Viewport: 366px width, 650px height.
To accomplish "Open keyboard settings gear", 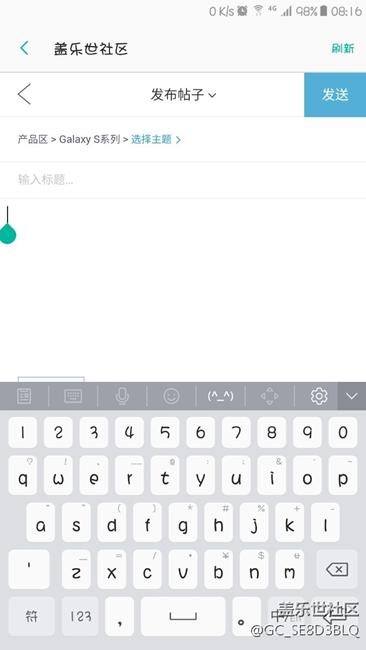I will pyautogui.click(x=319, y=396).
